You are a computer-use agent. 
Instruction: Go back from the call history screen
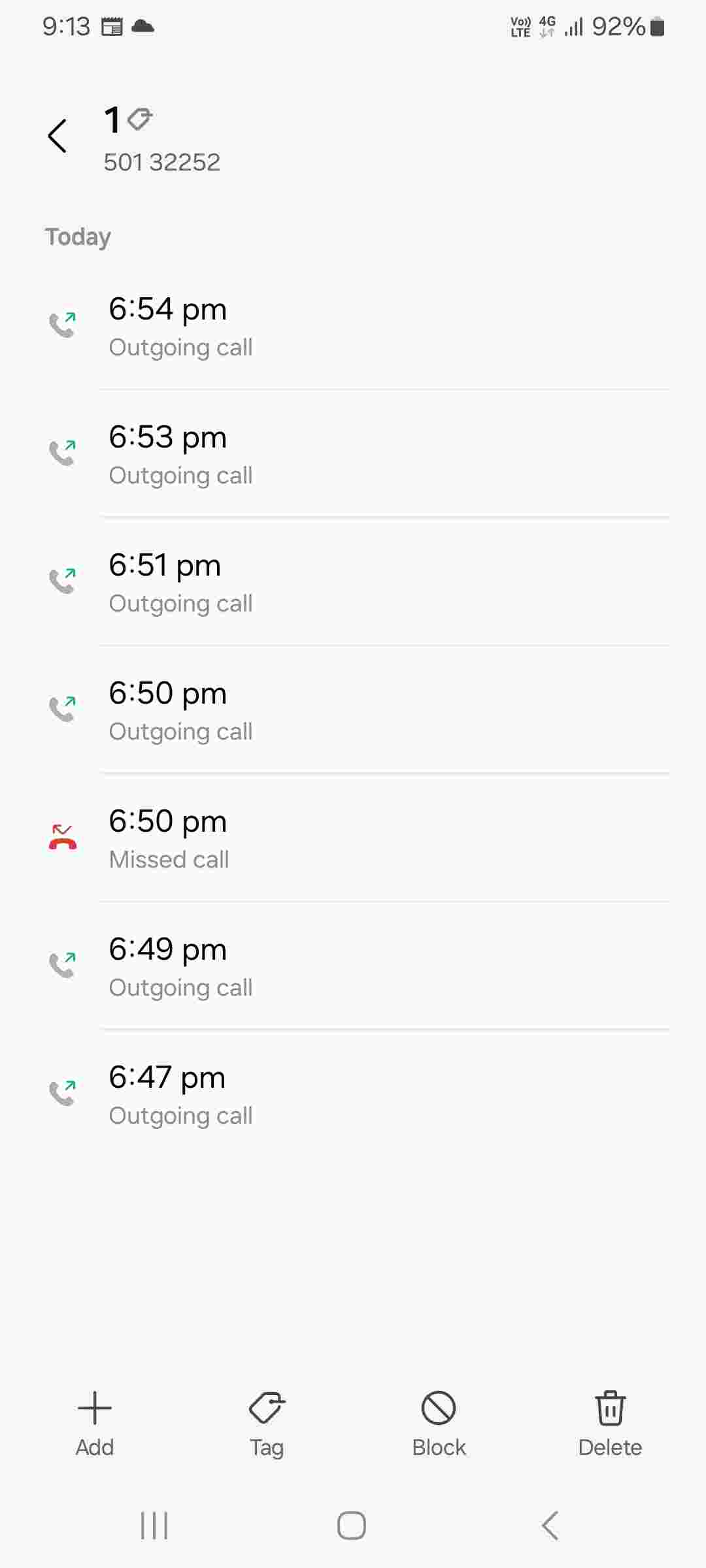[x=58, y=136]
